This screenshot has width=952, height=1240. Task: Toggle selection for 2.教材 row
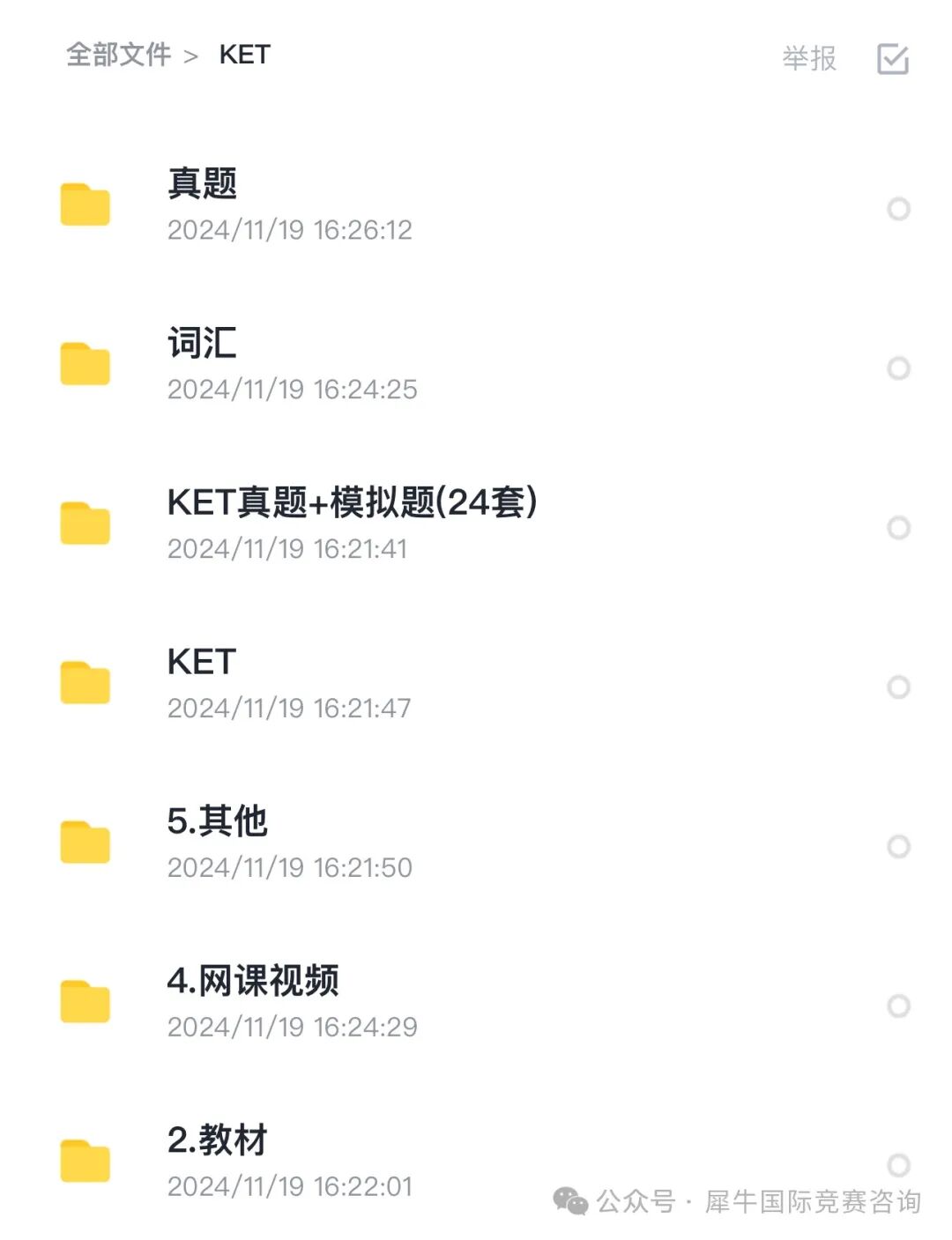901,1164
